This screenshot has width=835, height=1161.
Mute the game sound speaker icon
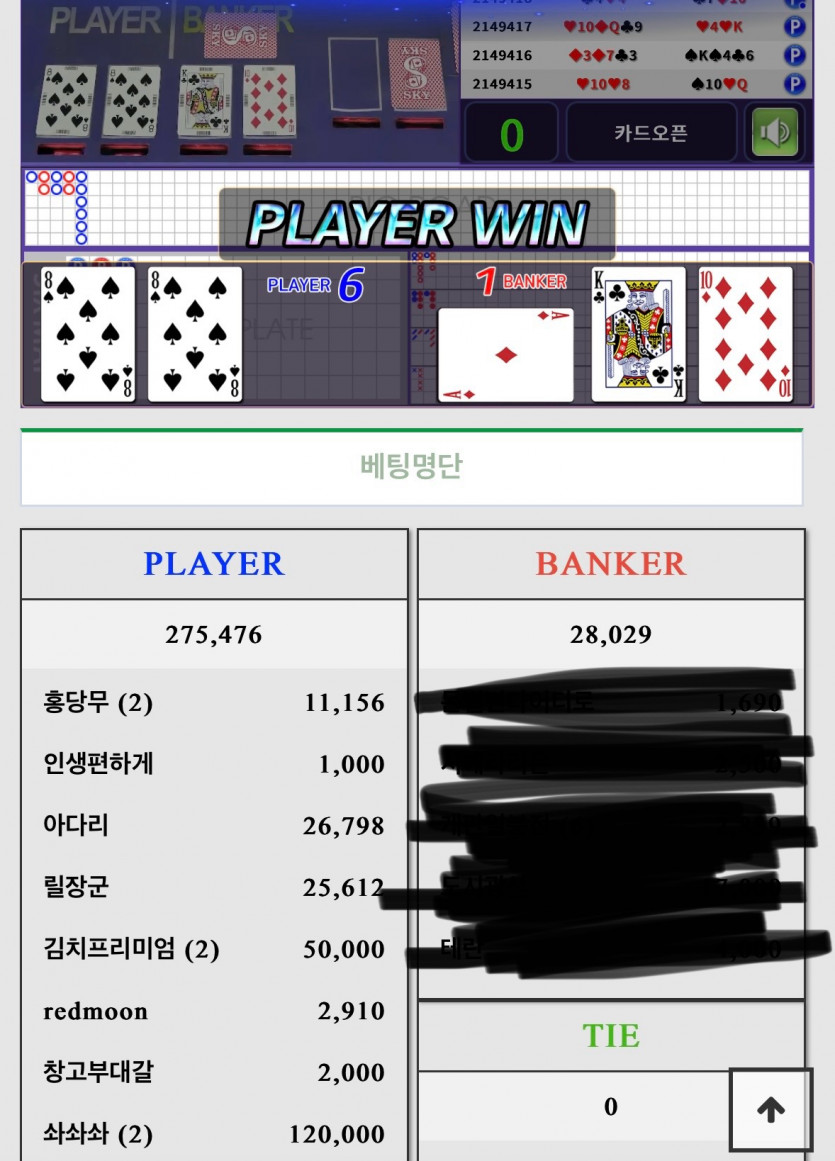coord(775,133)
